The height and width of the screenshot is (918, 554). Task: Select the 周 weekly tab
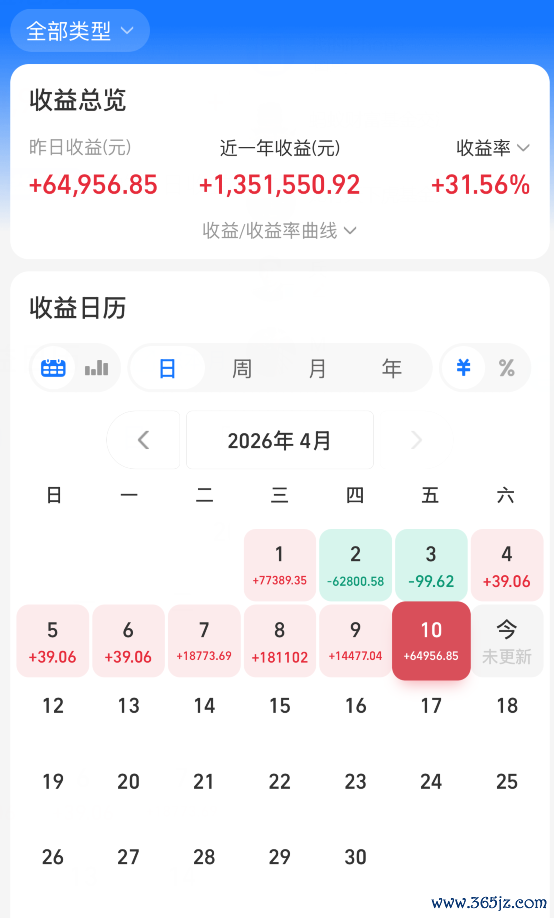pyautogui.click(x=242, y=369)
